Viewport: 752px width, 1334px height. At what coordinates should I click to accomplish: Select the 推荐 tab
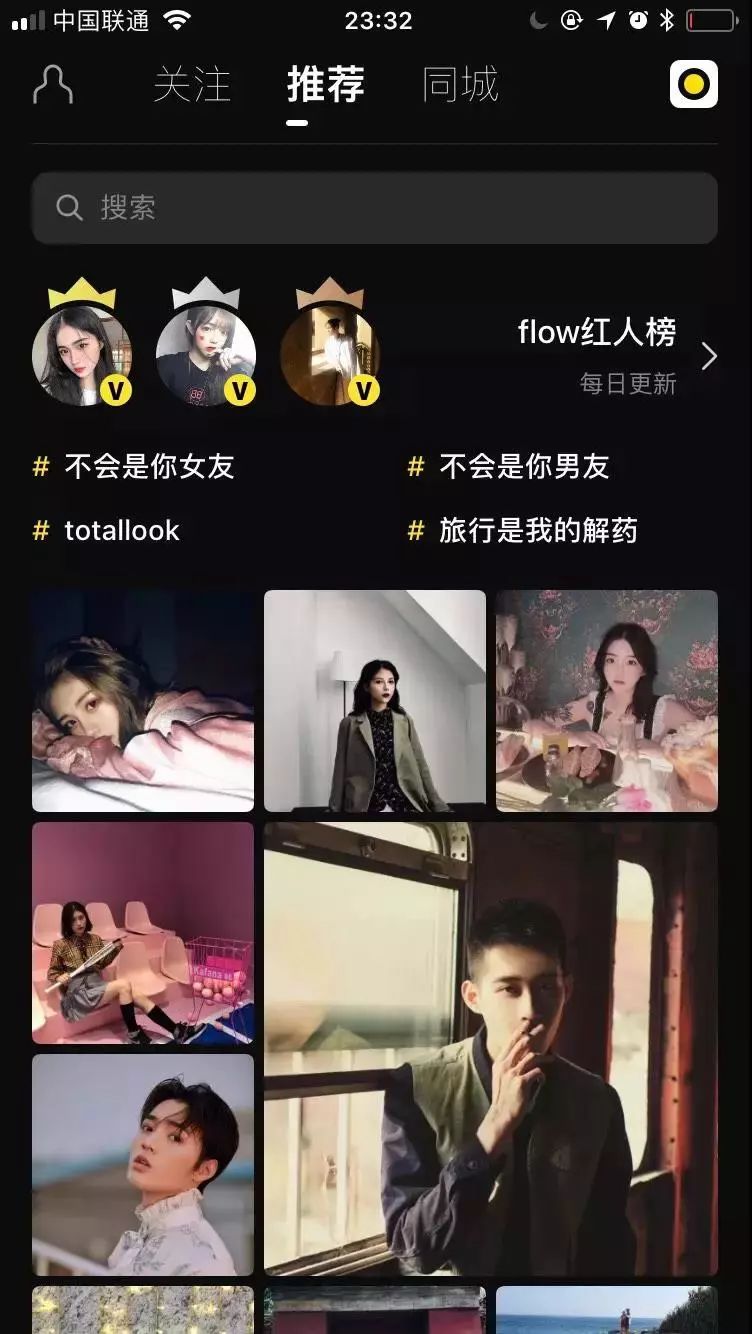coord(325,85)
